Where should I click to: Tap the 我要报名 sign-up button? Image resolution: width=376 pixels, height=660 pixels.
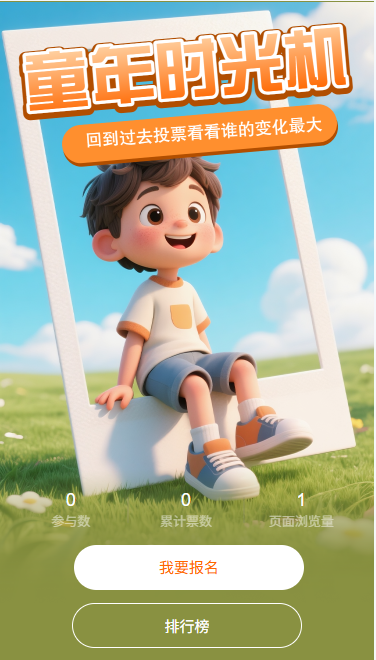(189, 567)
